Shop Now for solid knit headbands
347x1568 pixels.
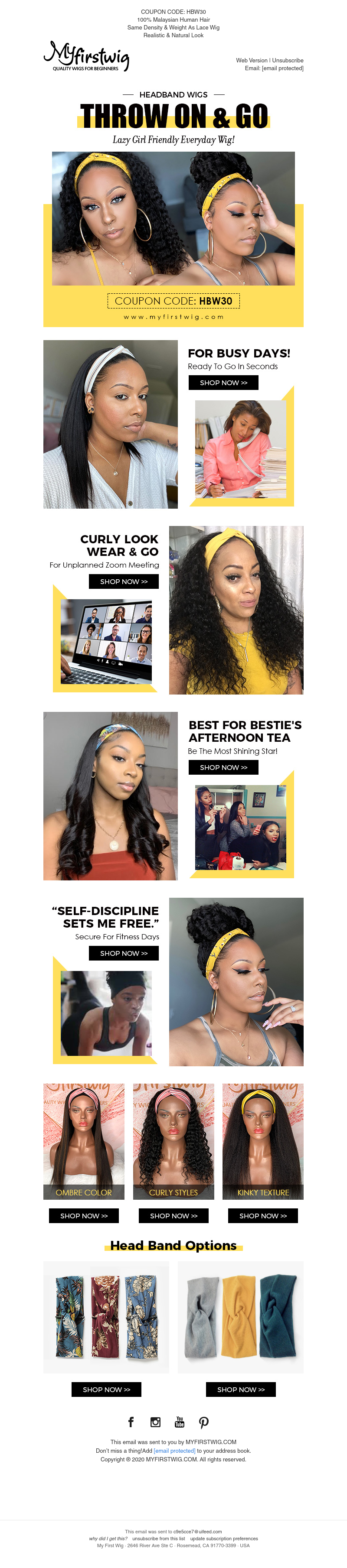[241, 1389]
